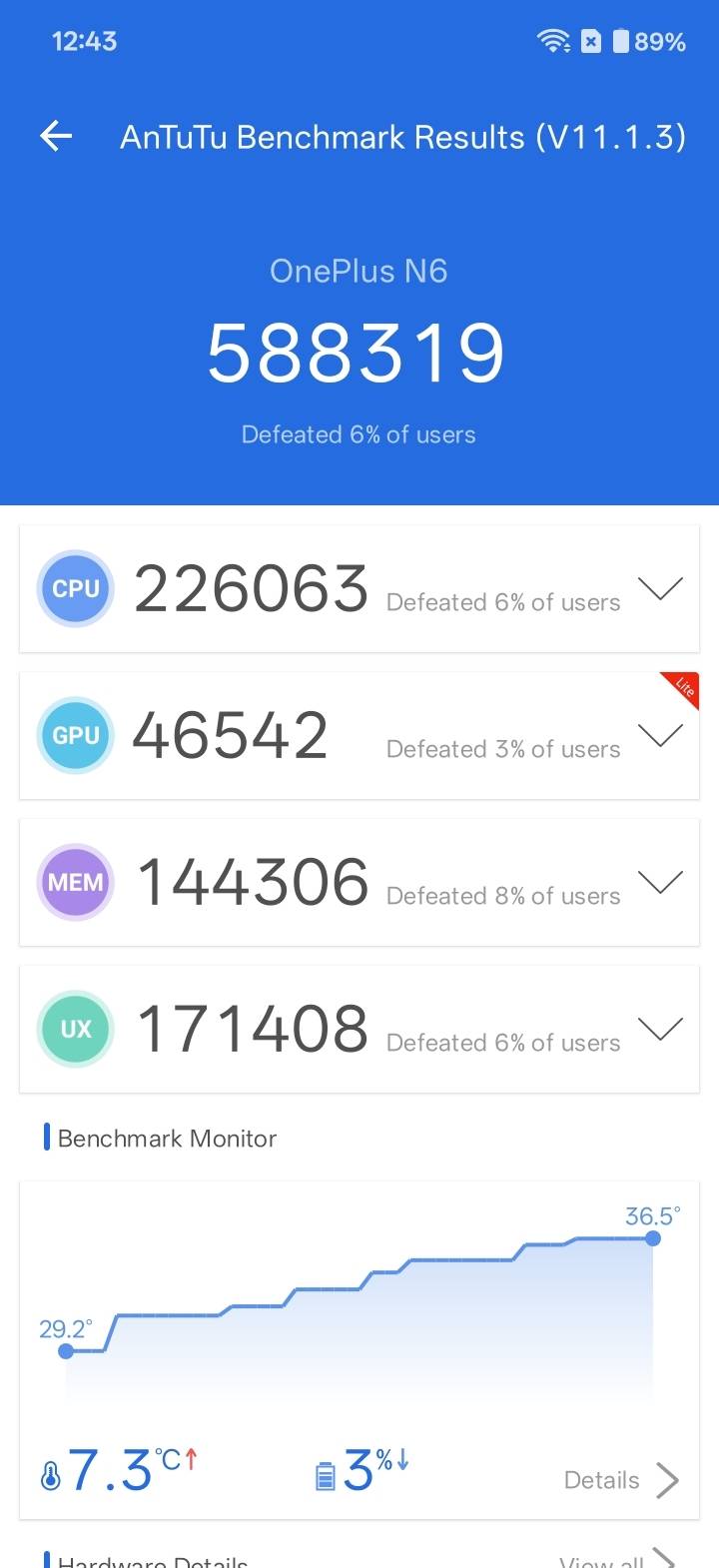This screenshot has height=1568, width=719.
Task: Expand the CPU score details
Action: (x=660, y=589)
